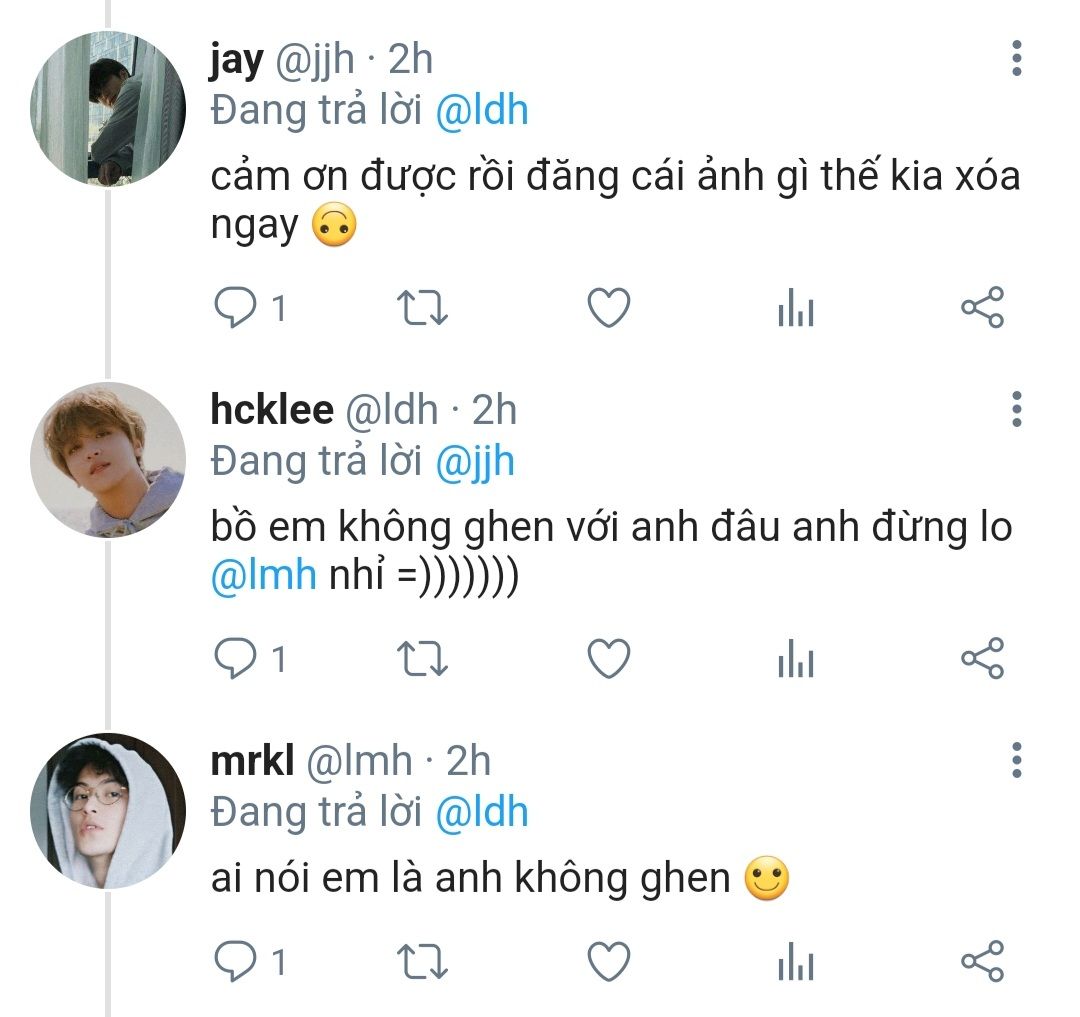Screen dimensions: 1080x1017
Task: View analytics for jay's tweet
Action: 795,310
